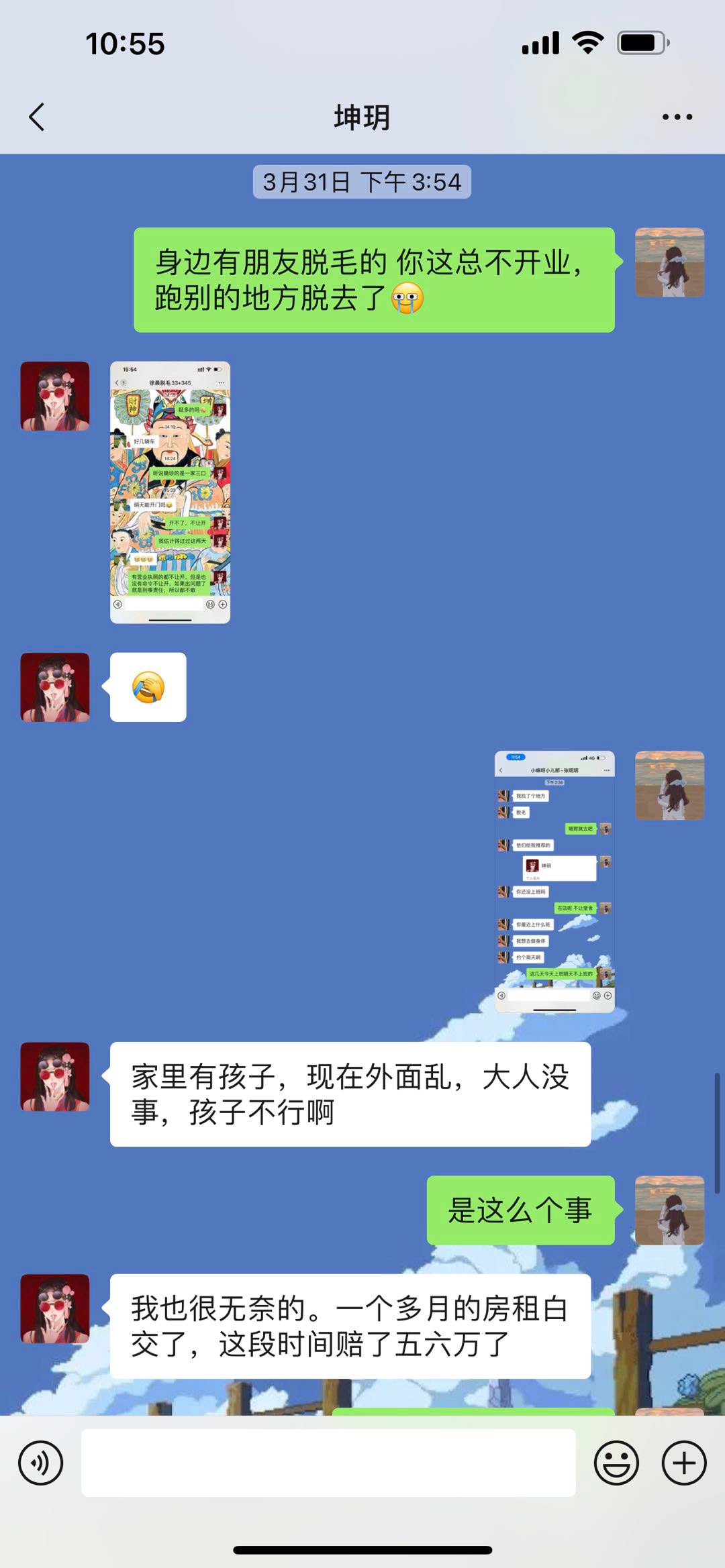
Task: Open the plus attachments menu
Action: tap(683, 1463)
